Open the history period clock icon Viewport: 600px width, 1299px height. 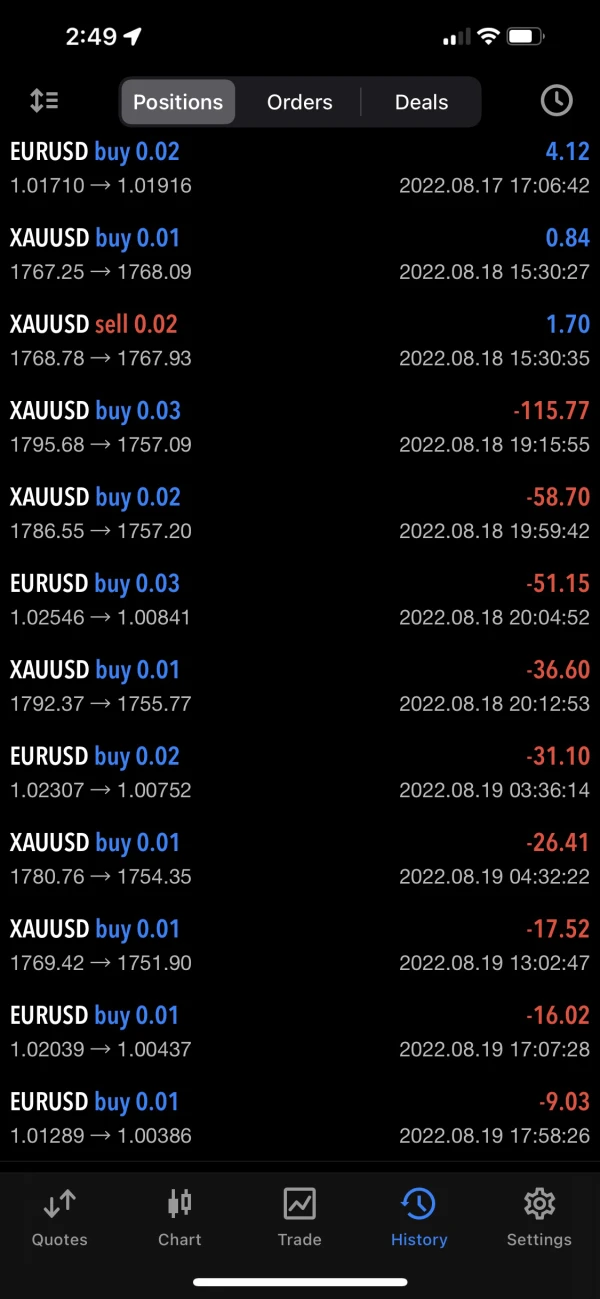556,101
